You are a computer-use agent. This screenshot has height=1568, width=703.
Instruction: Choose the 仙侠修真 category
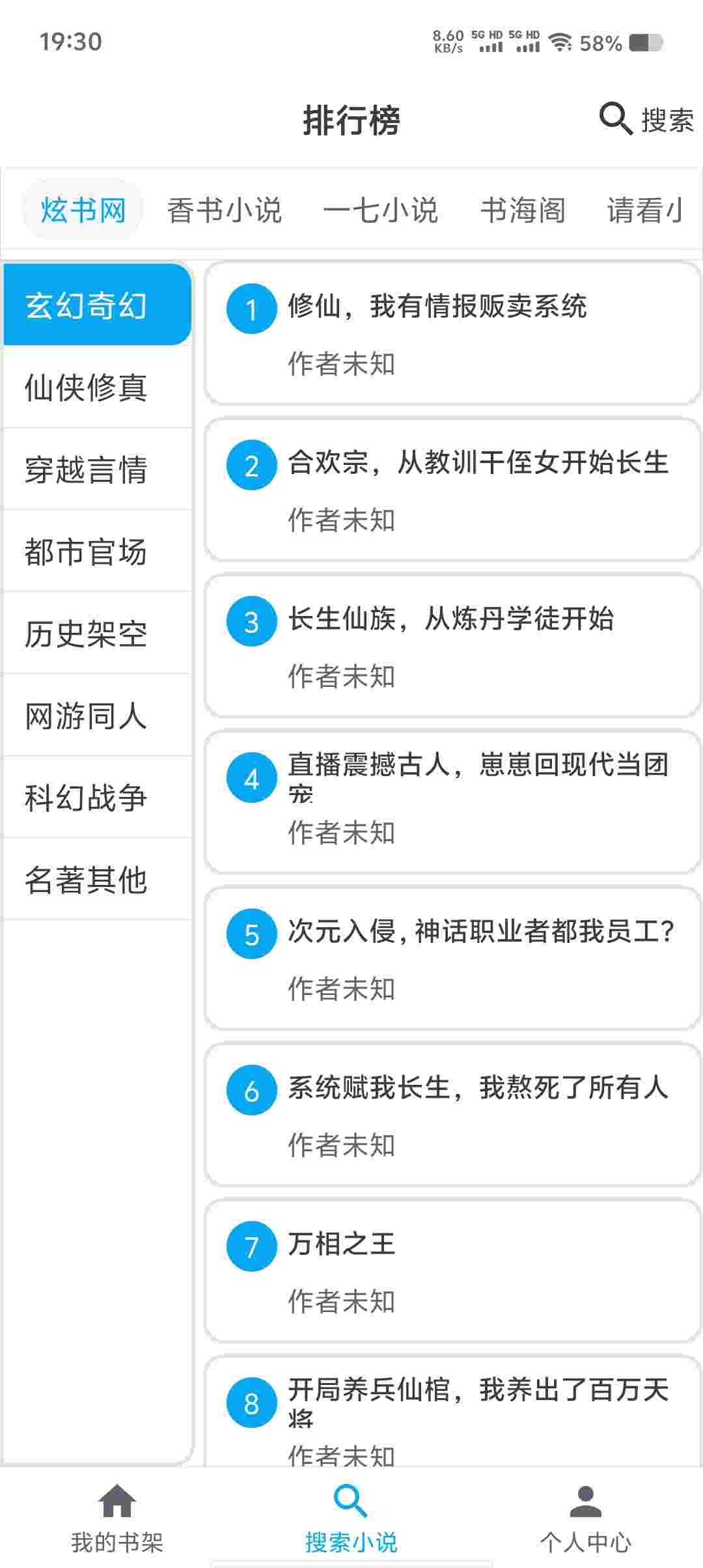[x=87, y=387]
